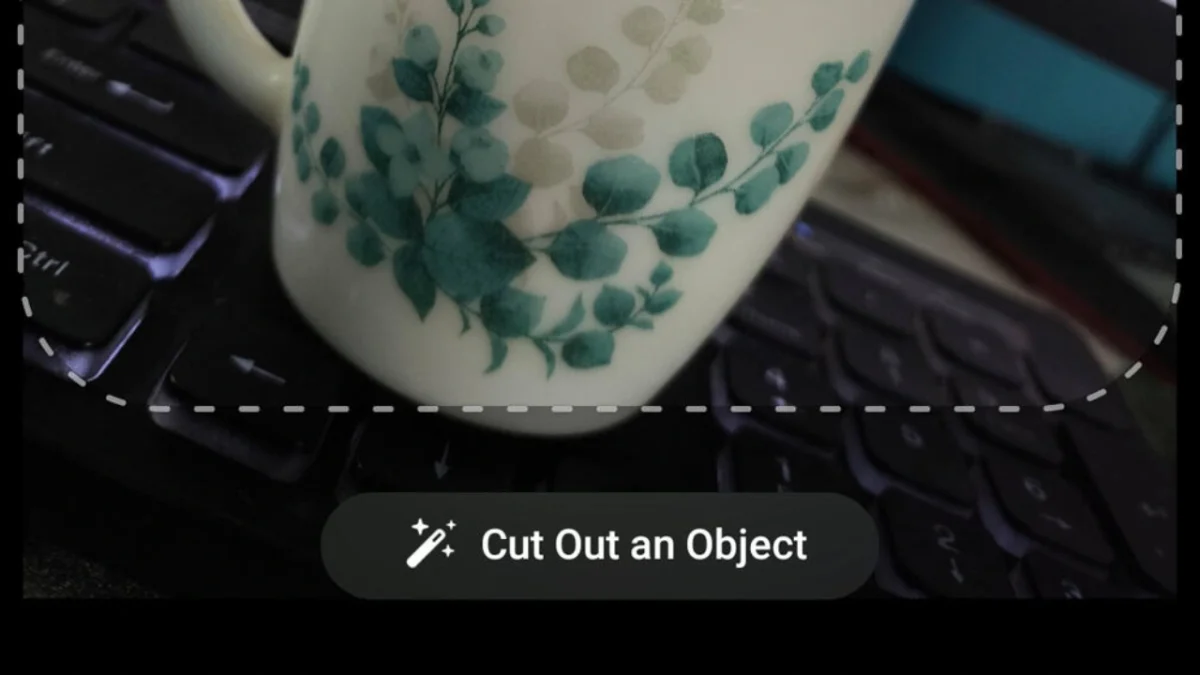Tap the Cut Out an Object button
The width and height of the screenshot is (1200, 675).
click(x=600, y=545)
